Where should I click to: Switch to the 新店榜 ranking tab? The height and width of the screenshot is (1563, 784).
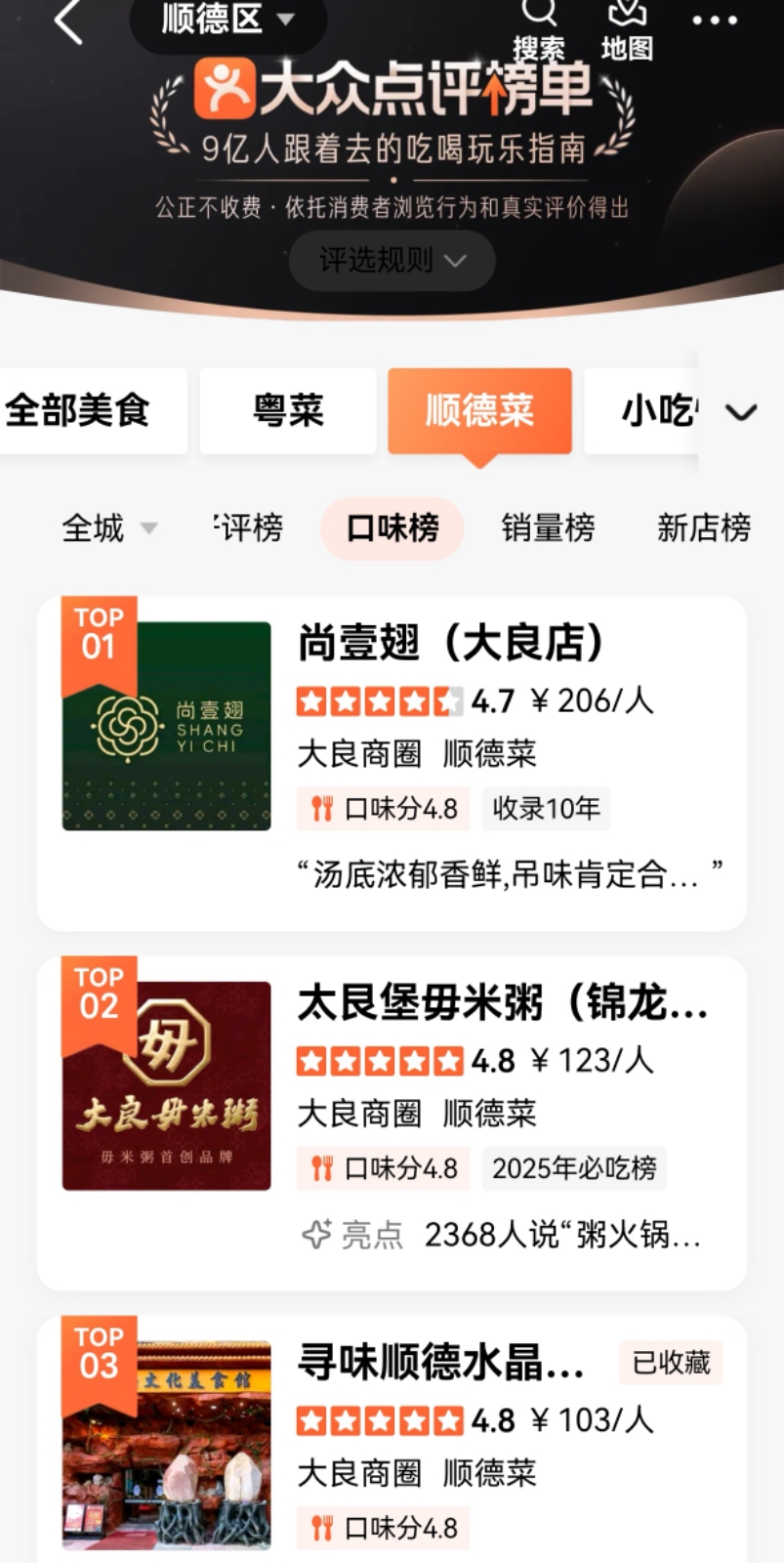[x=703, y=528]
